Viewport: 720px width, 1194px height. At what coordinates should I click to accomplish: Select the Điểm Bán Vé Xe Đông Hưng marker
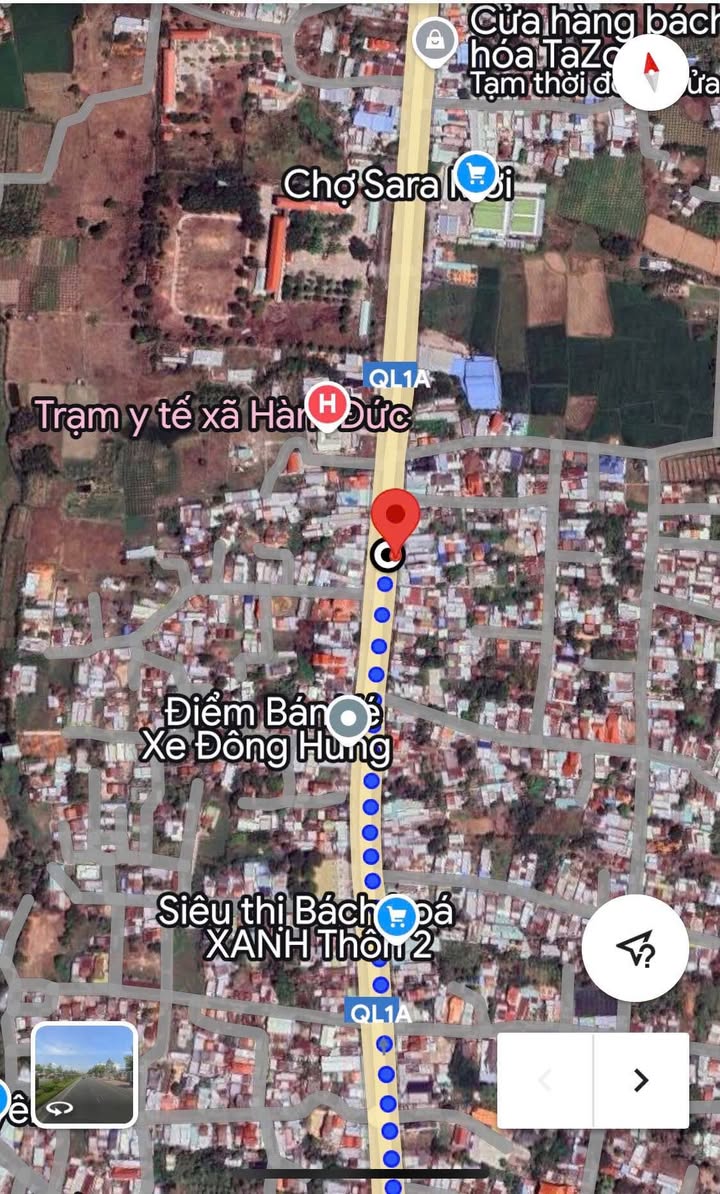[x=348, y=716]
